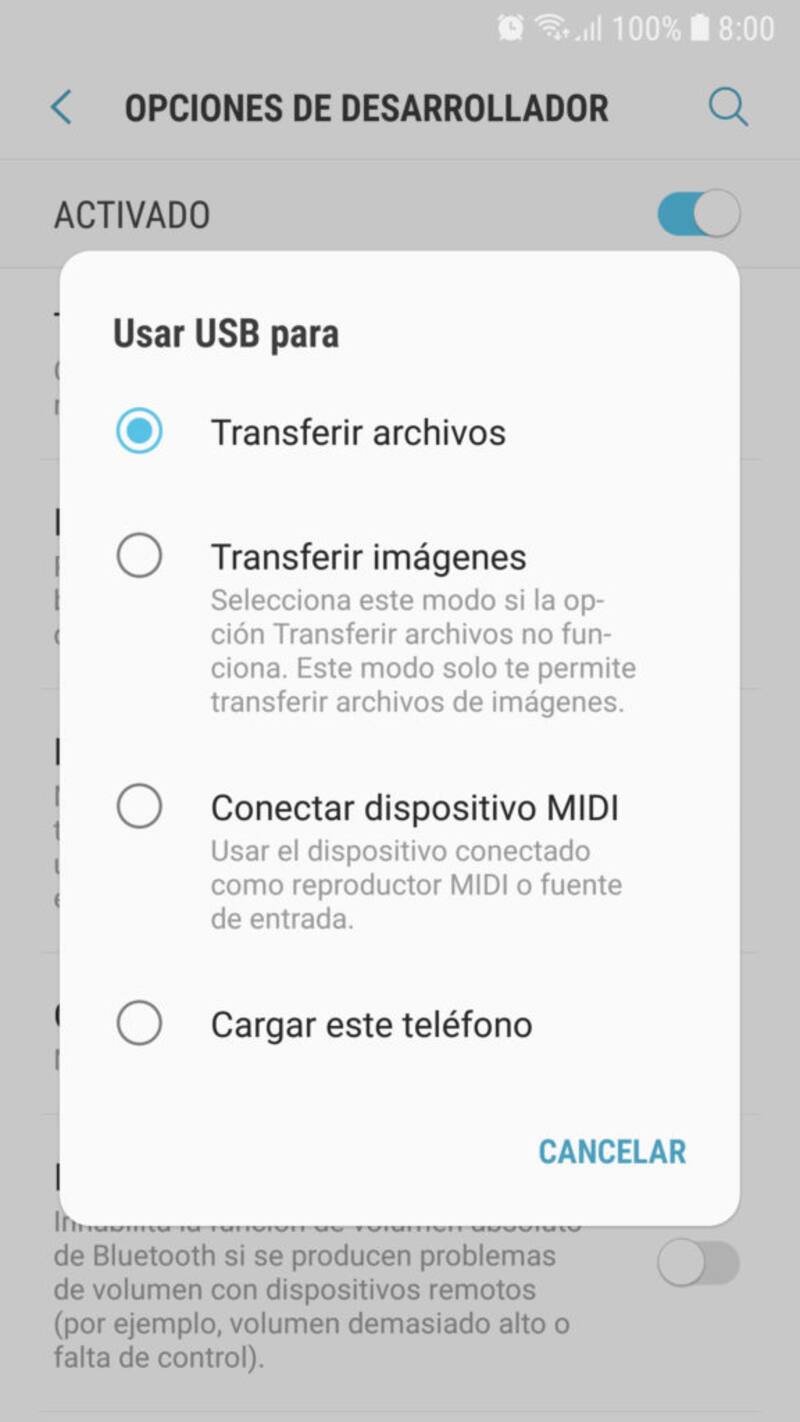This screenshot has height=1422, width=800.
Task: Dismiss the dialog with Cancelar
Action: [612, 1151]
